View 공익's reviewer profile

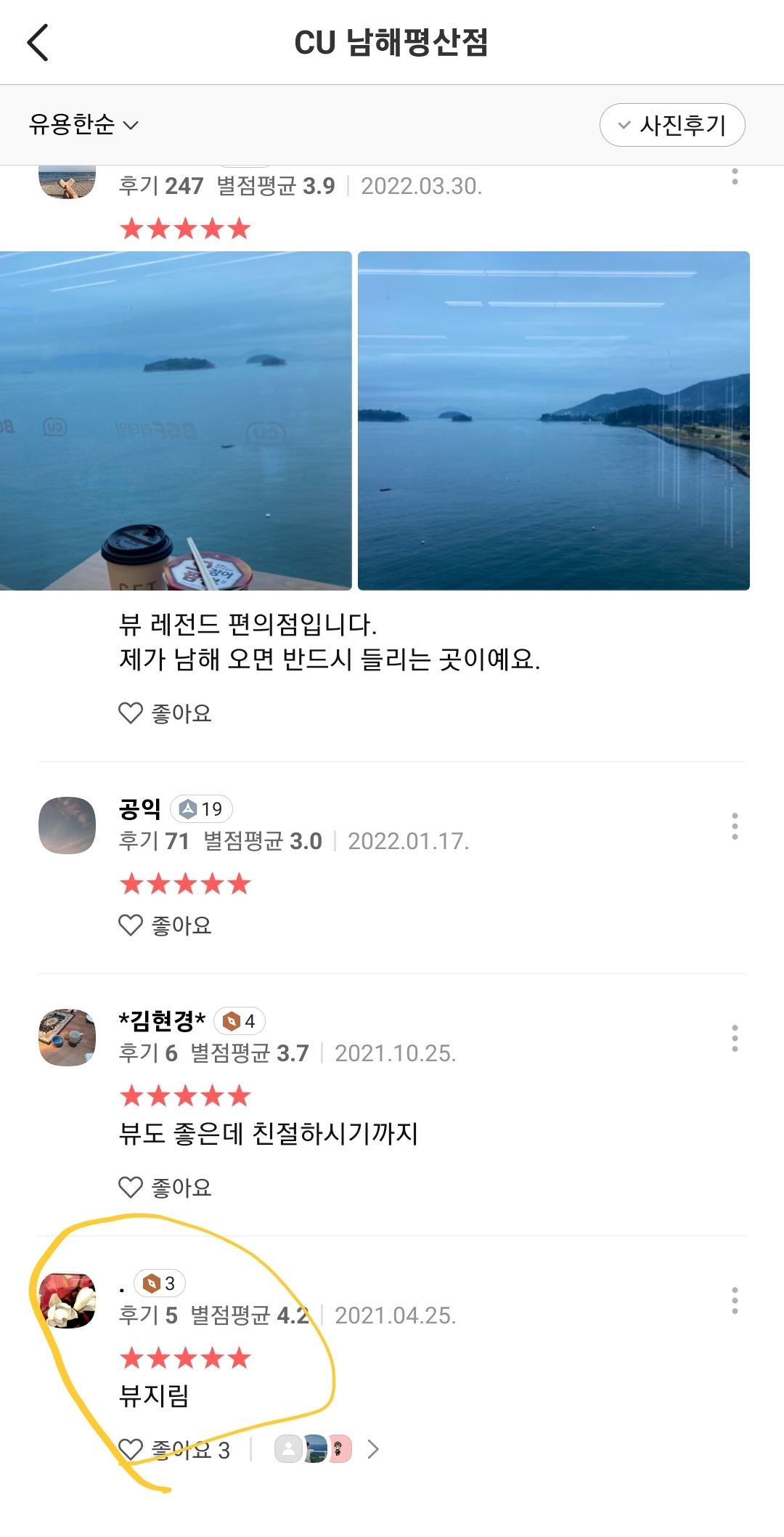point(67,826)
